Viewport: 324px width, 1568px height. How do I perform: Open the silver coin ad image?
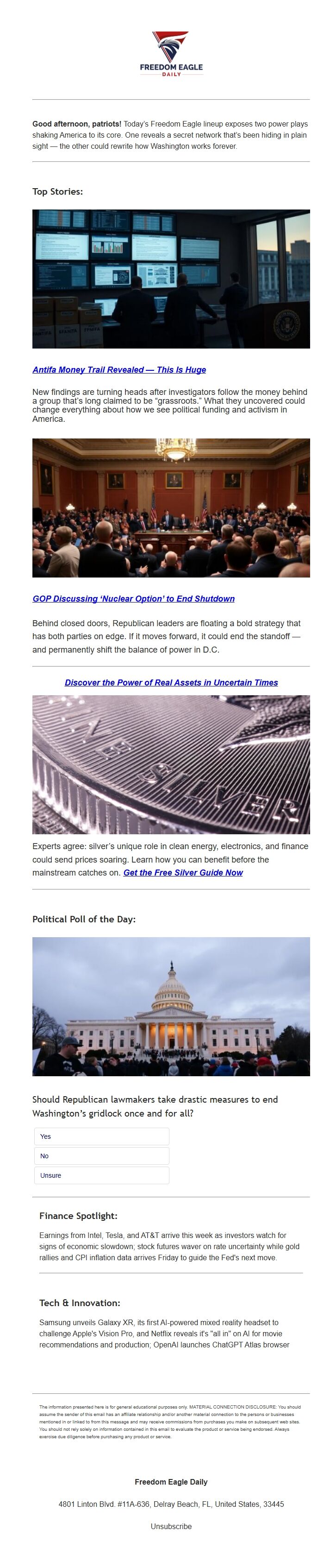(171, 764)
